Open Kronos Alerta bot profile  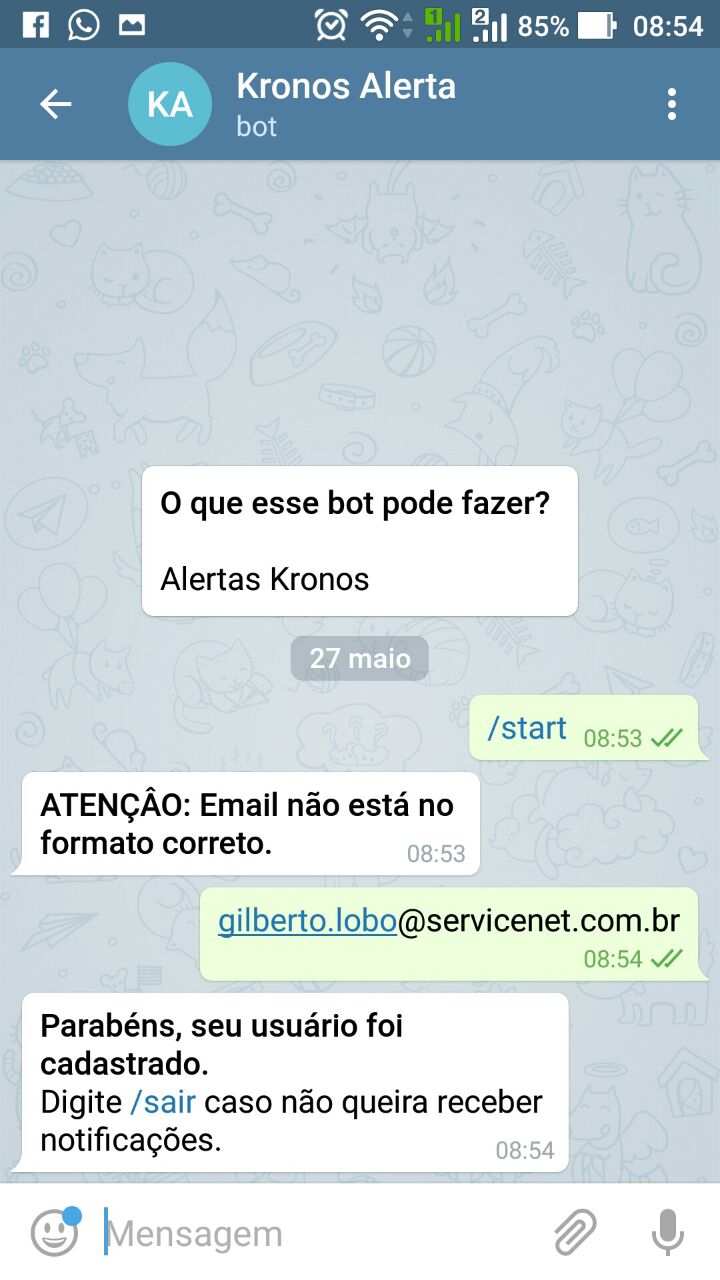point(345,103)
